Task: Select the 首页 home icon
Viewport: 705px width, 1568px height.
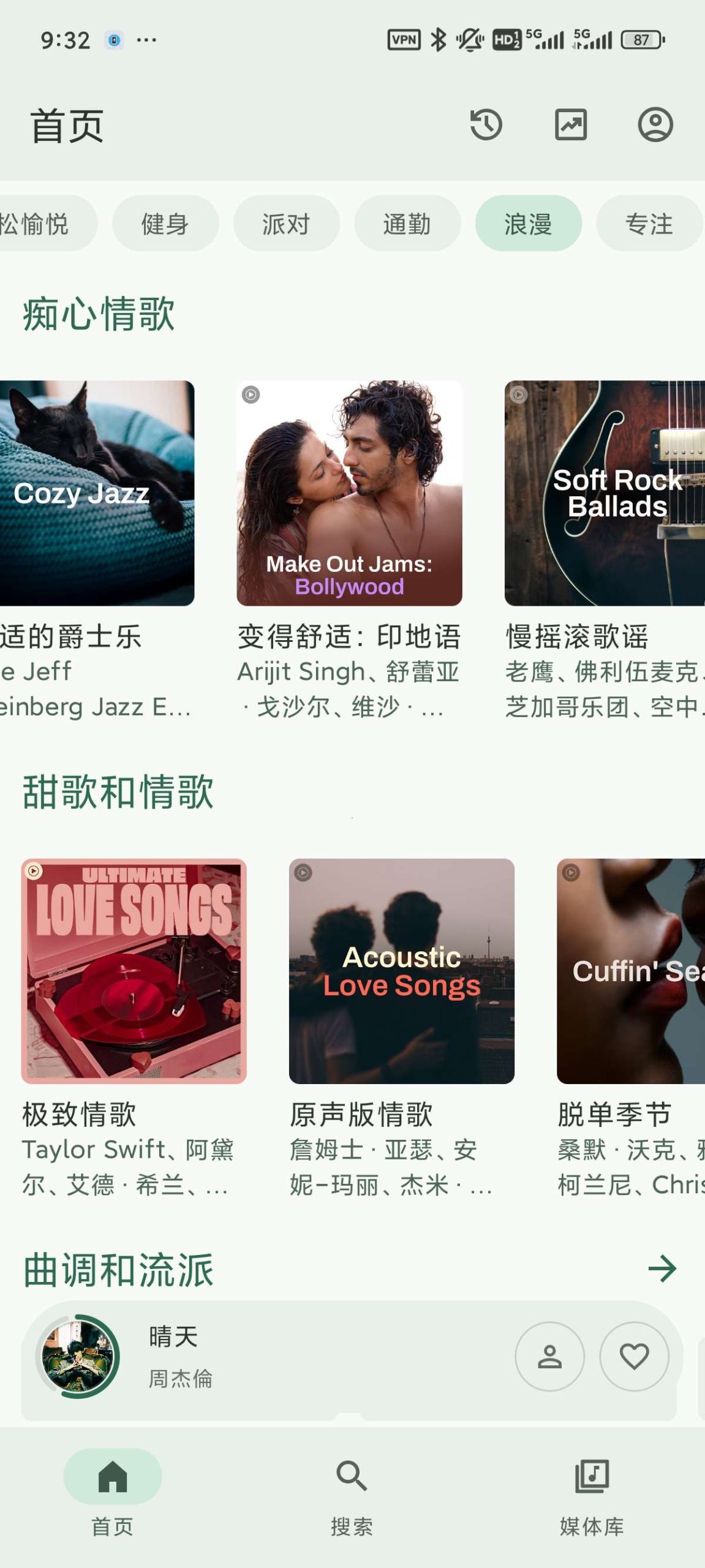Action: coord(111,1477)
